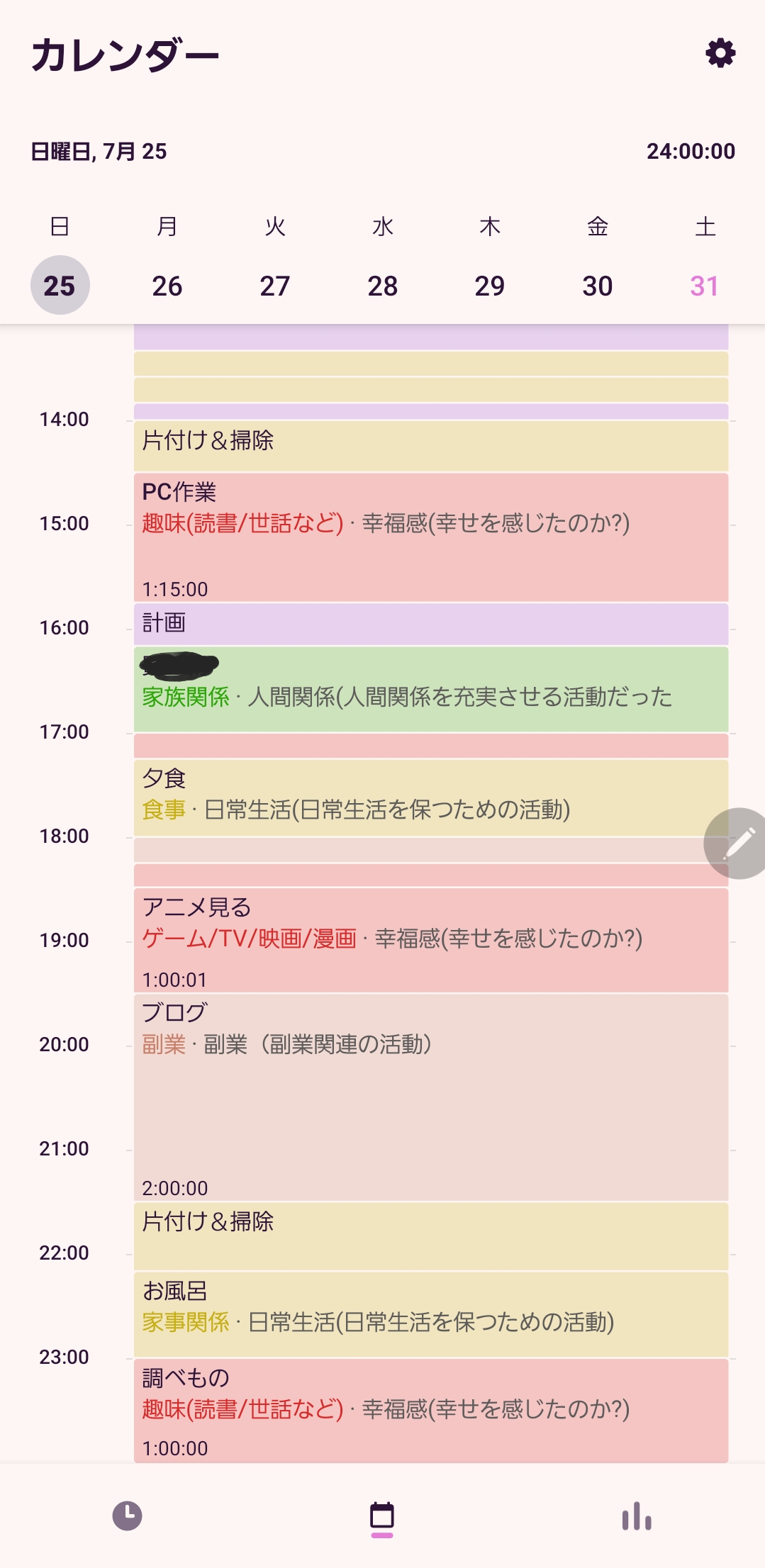The image size is (765, 1568).
Task: Open settings via the gear icon
Action: coord(720,54)
